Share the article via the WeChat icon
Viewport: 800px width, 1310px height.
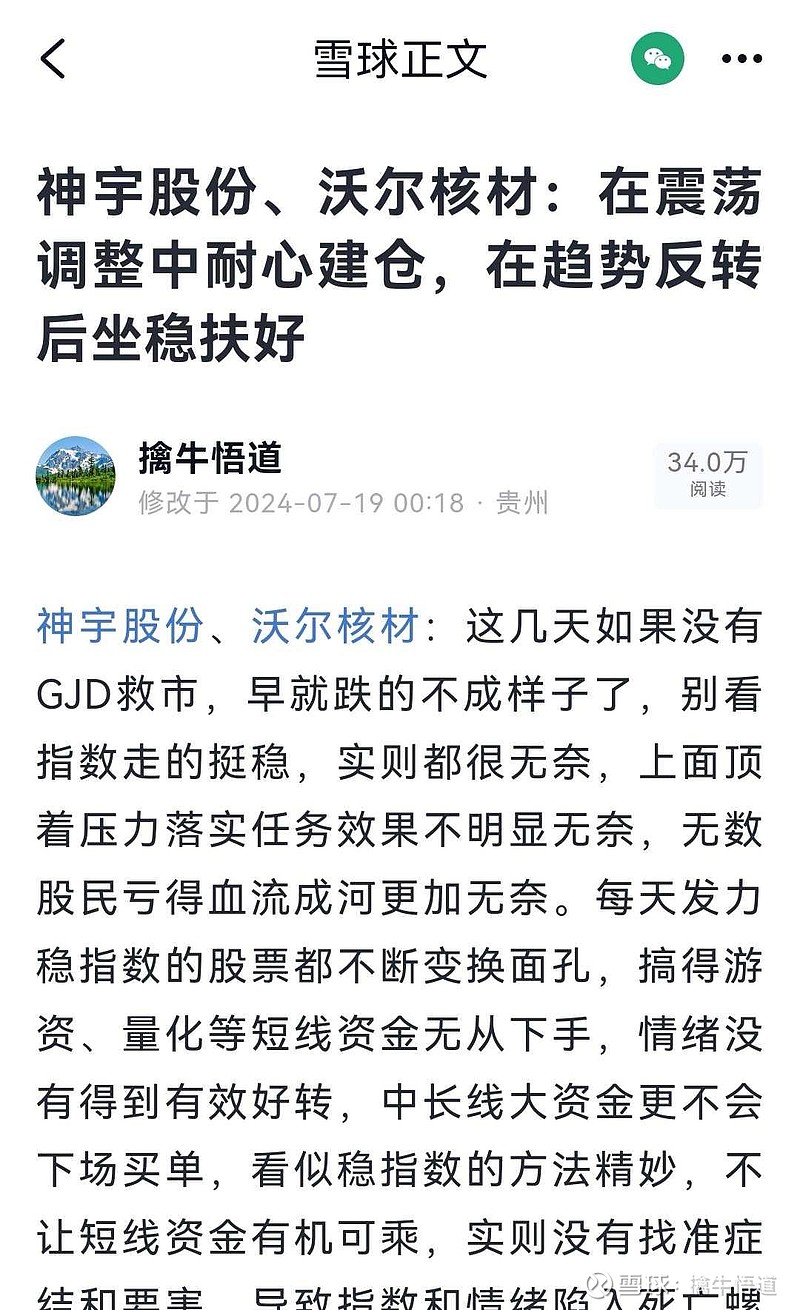[657, 58]
